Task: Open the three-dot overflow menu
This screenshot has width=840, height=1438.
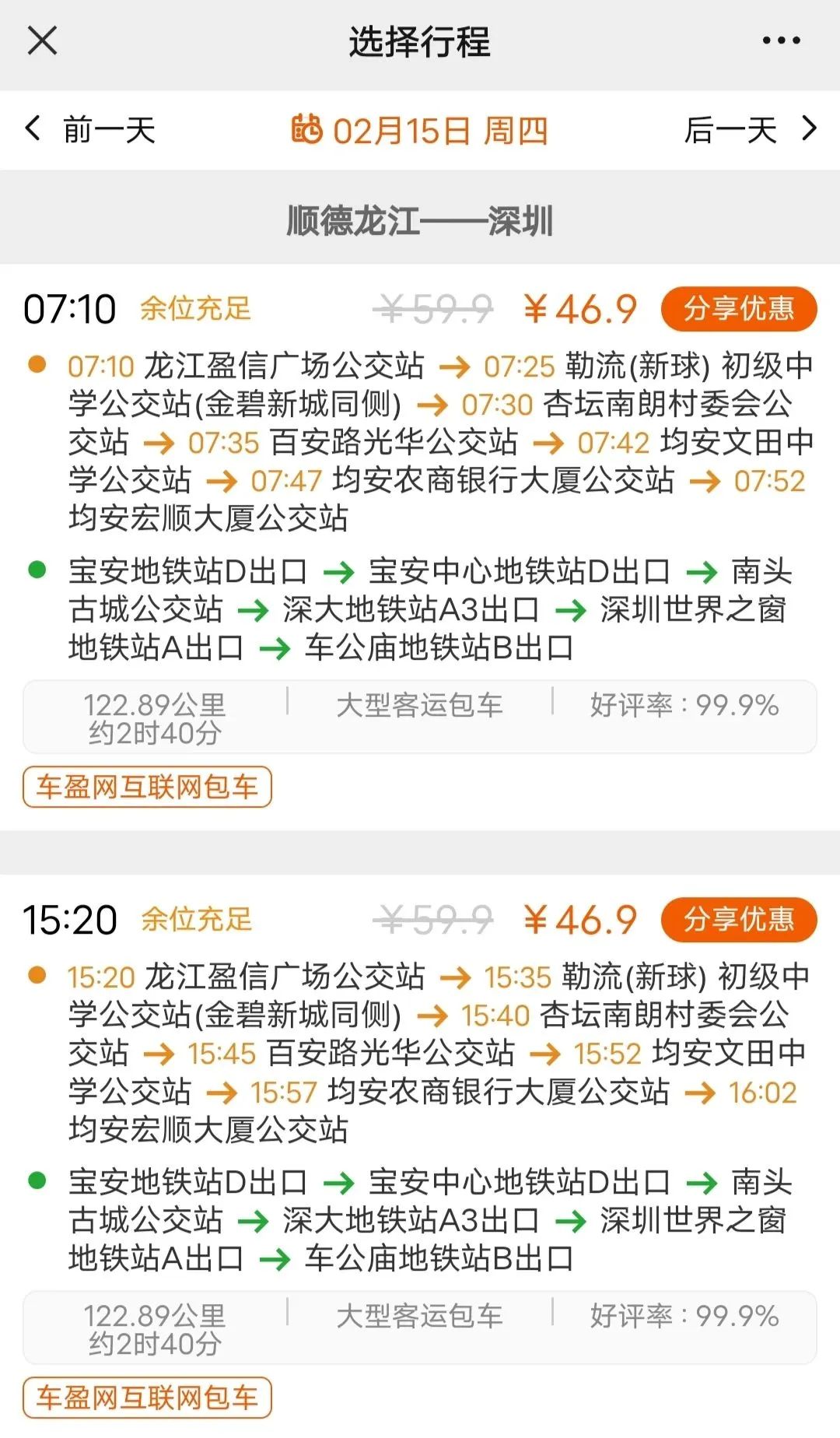Action: point(781,40)
